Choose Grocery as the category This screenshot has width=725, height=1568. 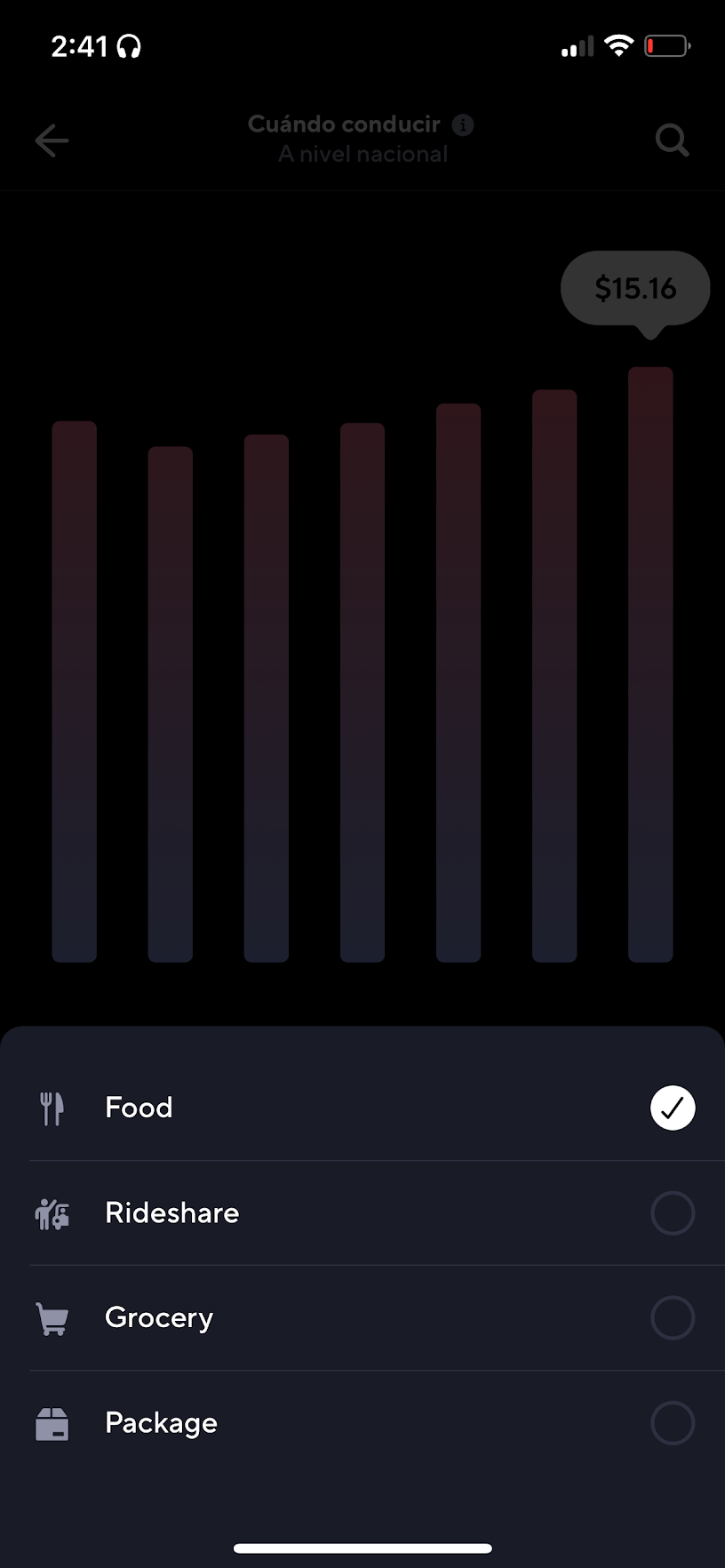click(x=672, y=1317)
